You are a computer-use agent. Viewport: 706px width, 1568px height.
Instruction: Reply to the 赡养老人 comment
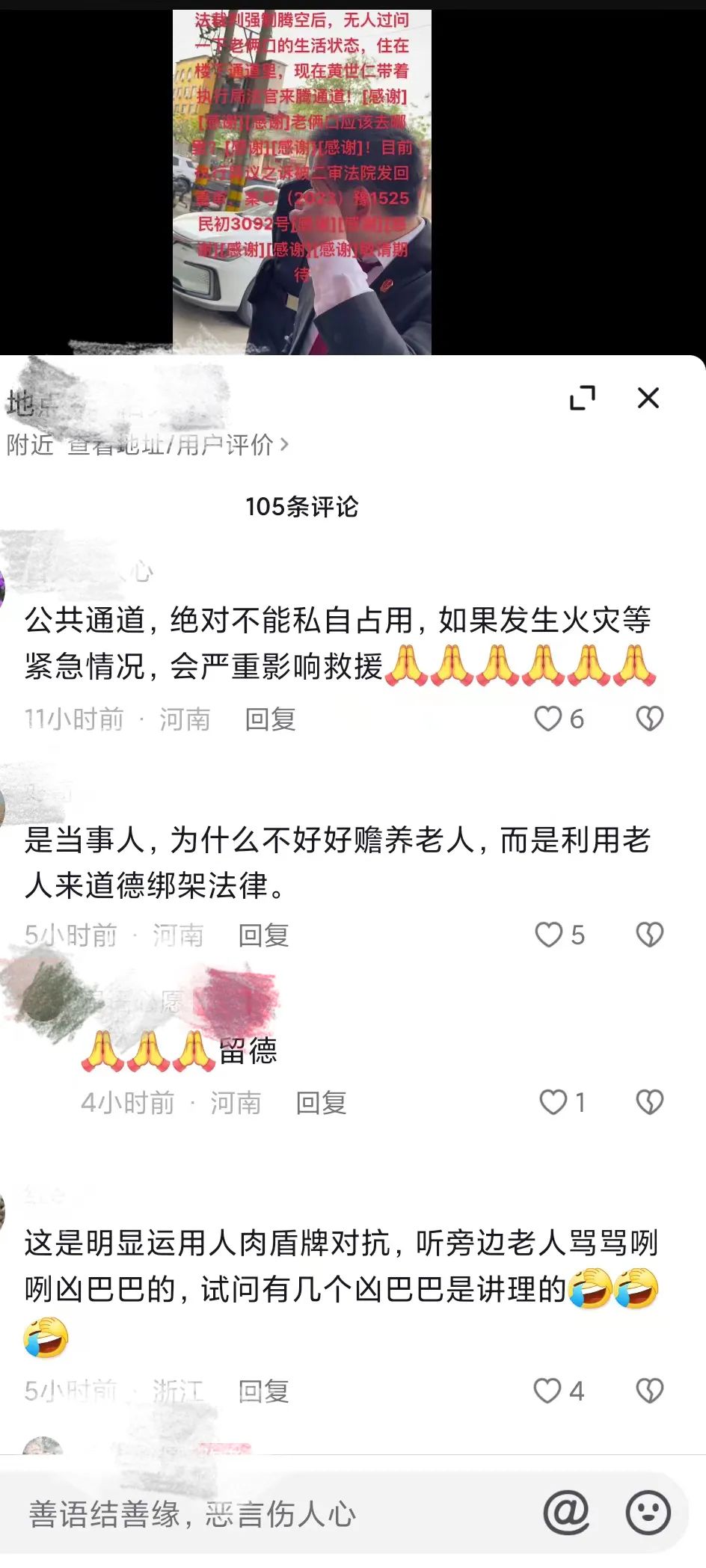coord(263,935)
